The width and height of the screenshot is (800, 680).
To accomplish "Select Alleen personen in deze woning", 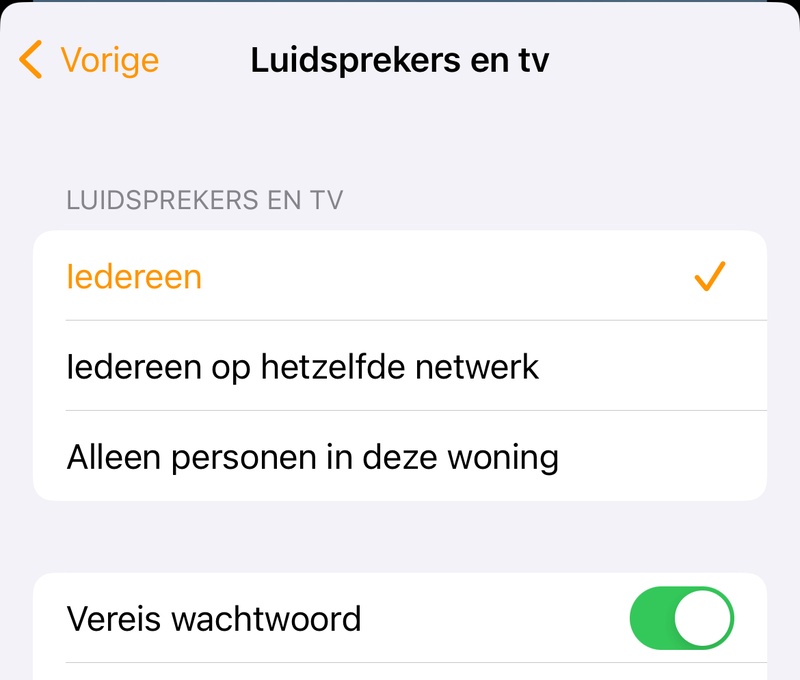I will [400, 457].
